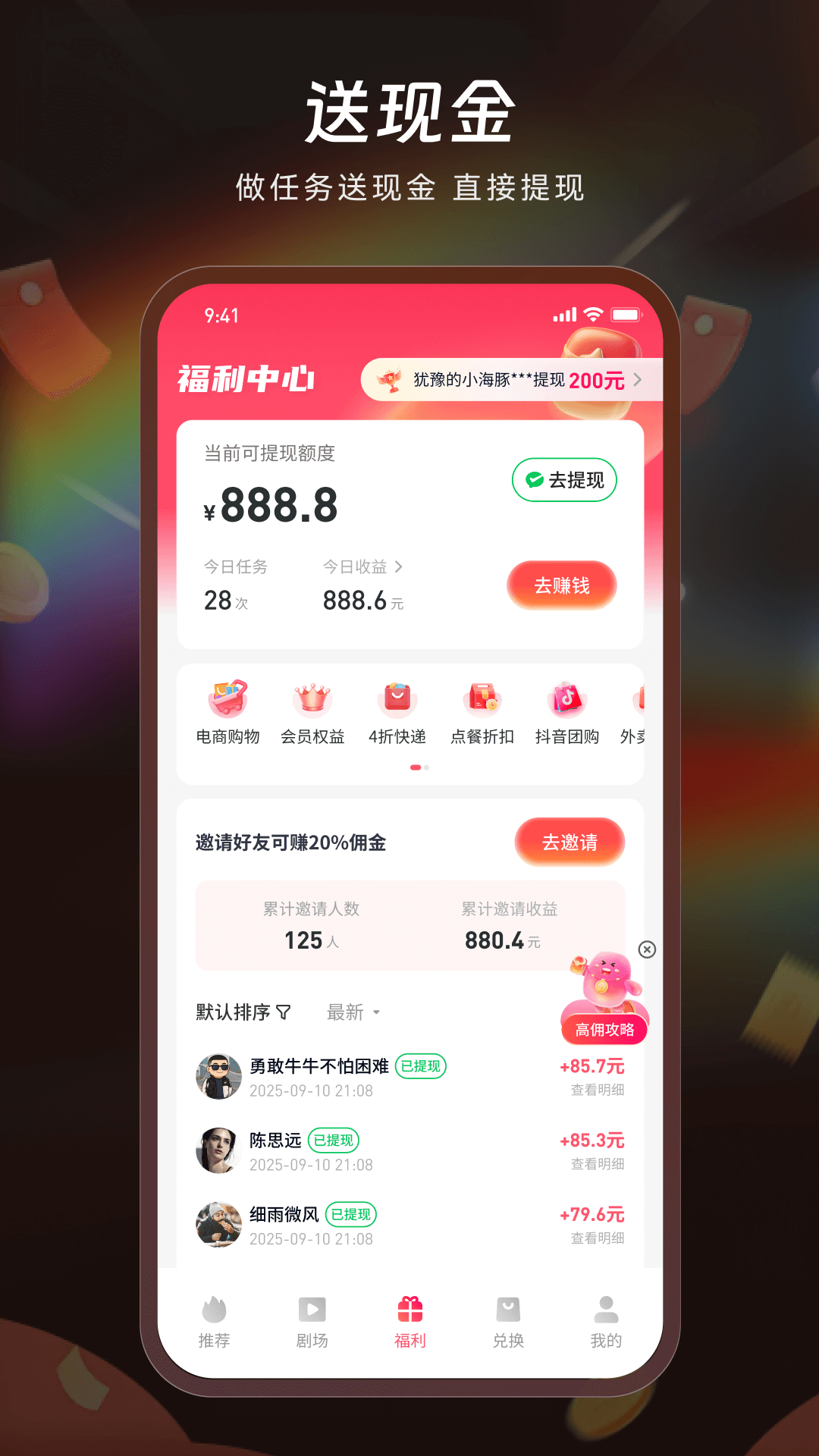Open the 我的 profile icon
The height and width of the screenshot is (1456, 819).
pyautogui.click(x=604, y=1307)
